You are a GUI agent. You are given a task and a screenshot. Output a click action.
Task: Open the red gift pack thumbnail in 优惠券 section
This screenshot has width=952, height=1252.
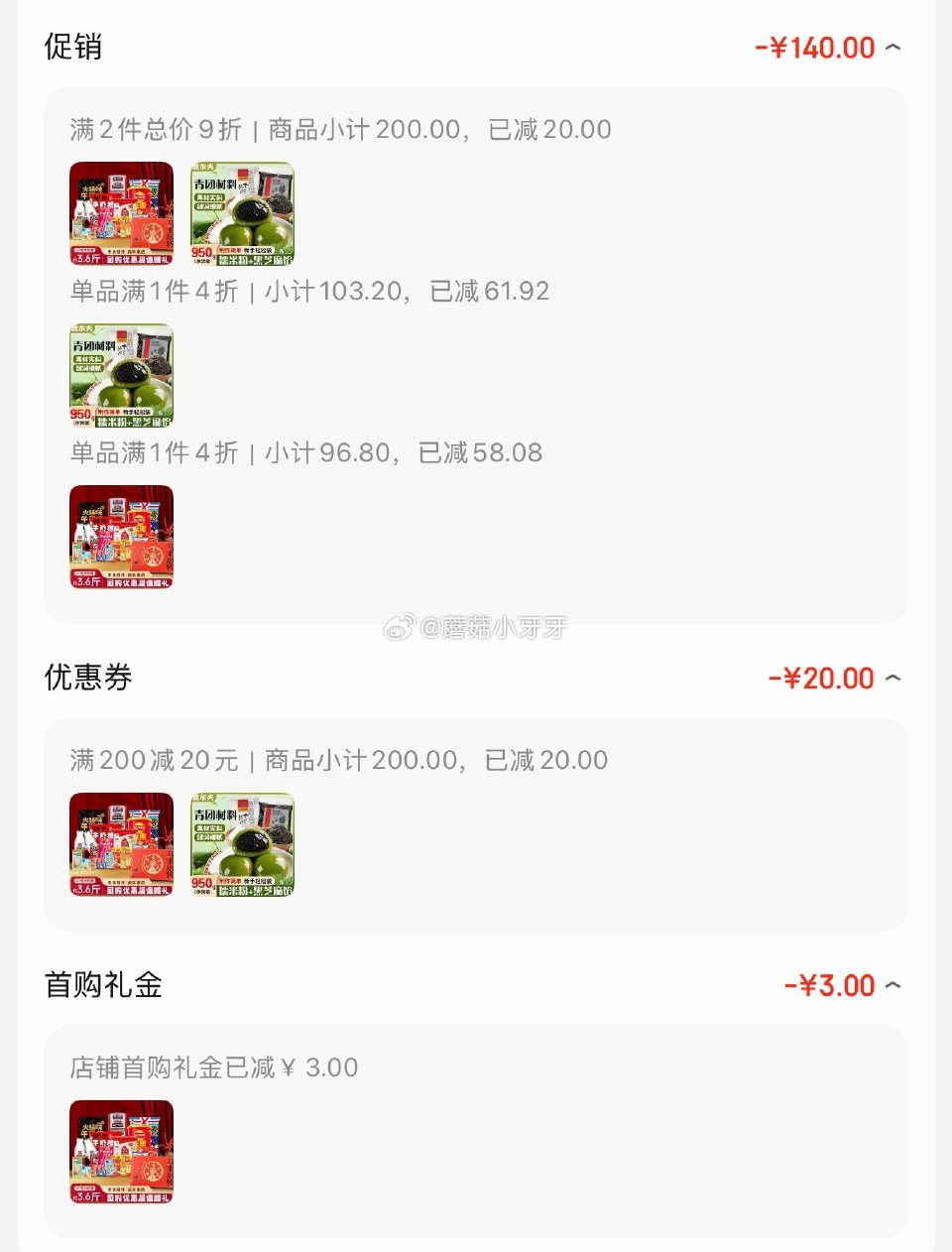point(120,844)
